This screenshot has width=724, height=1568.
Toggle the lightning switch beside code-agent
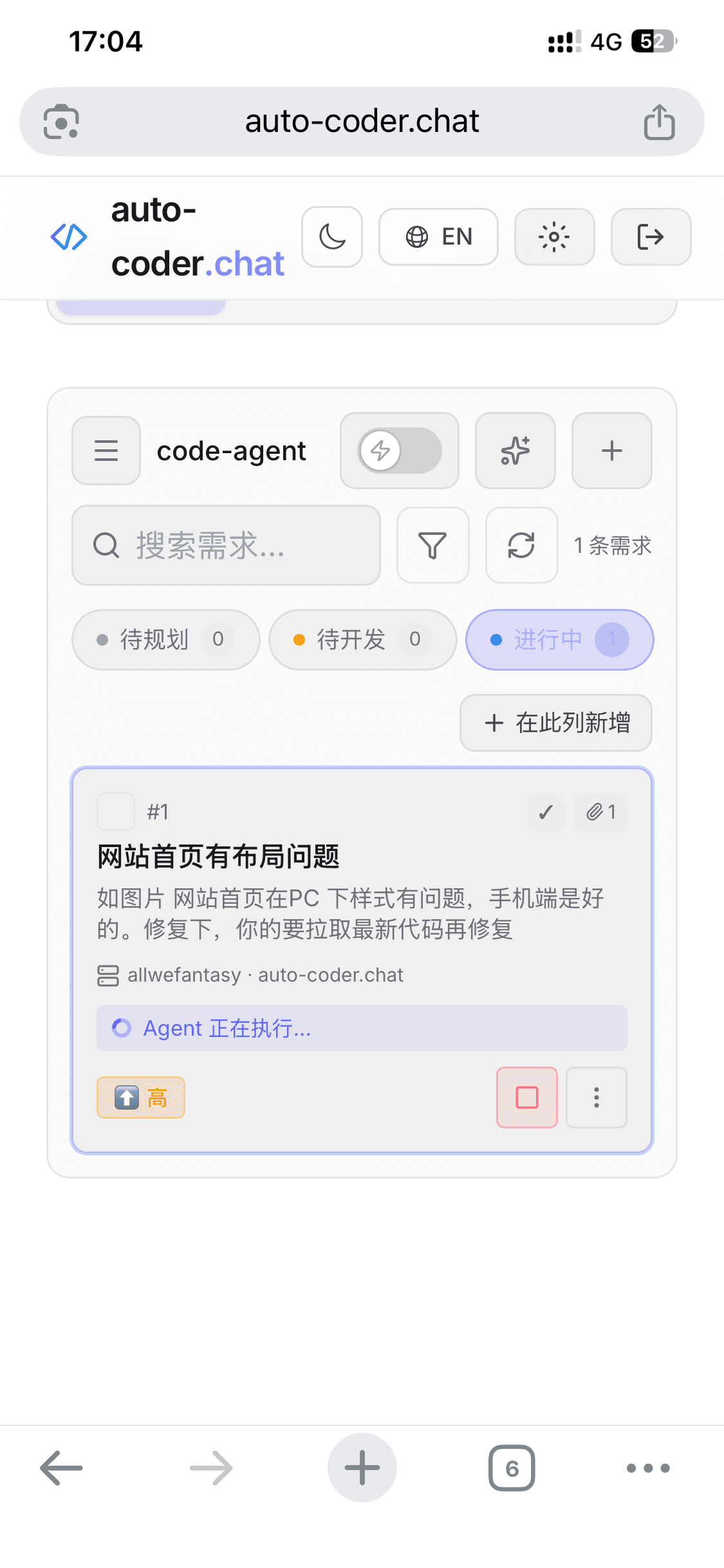pos(399,450)
